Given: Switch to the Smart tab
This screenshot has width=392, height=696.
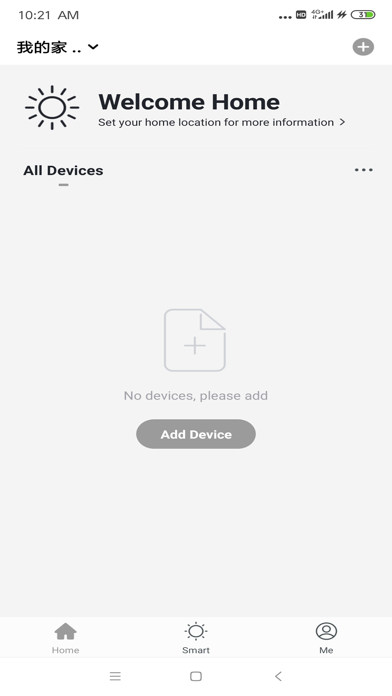Looking at the screenshot, I should 196,638.
